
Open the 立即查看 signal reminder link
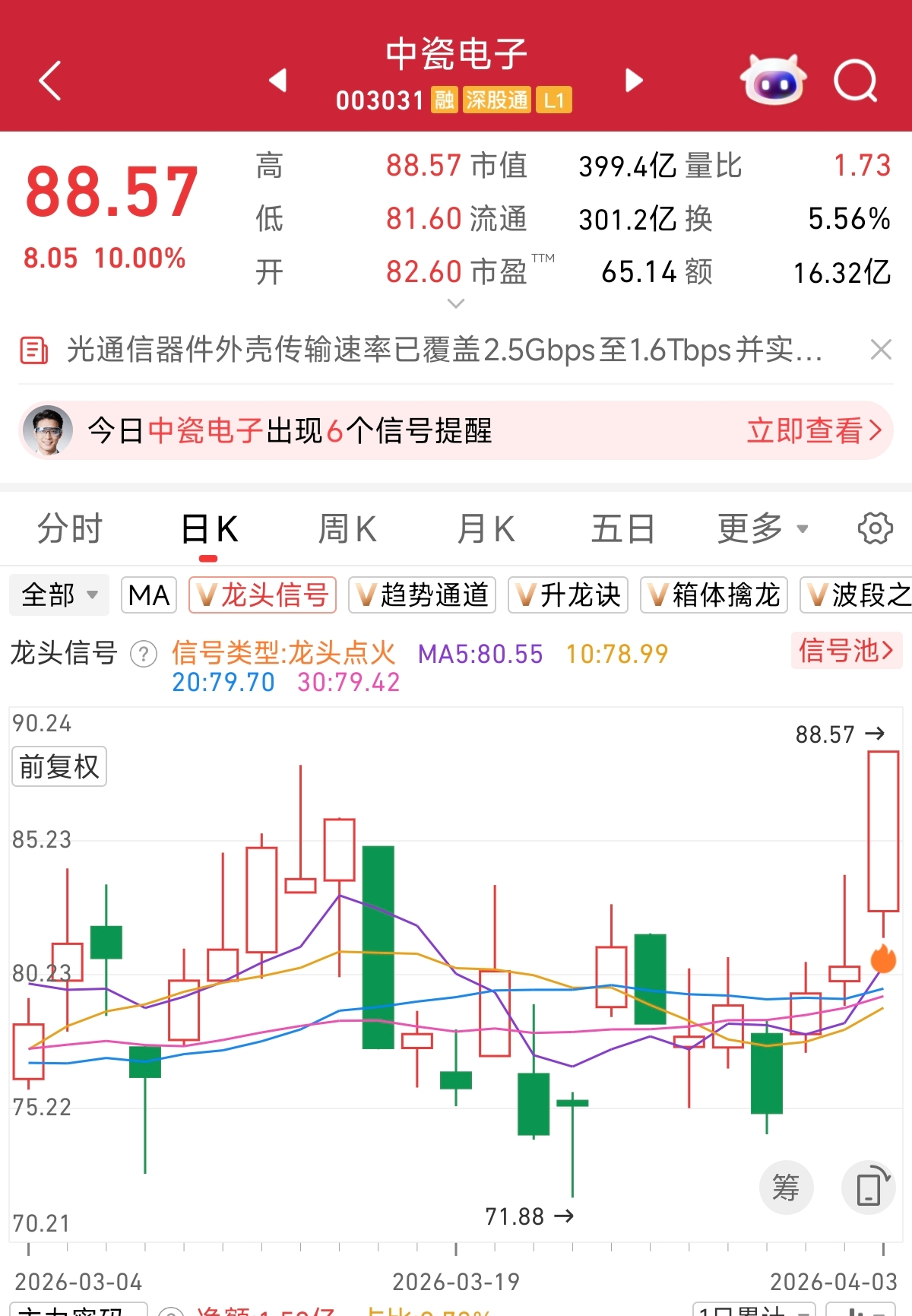[x=813, y=431]
